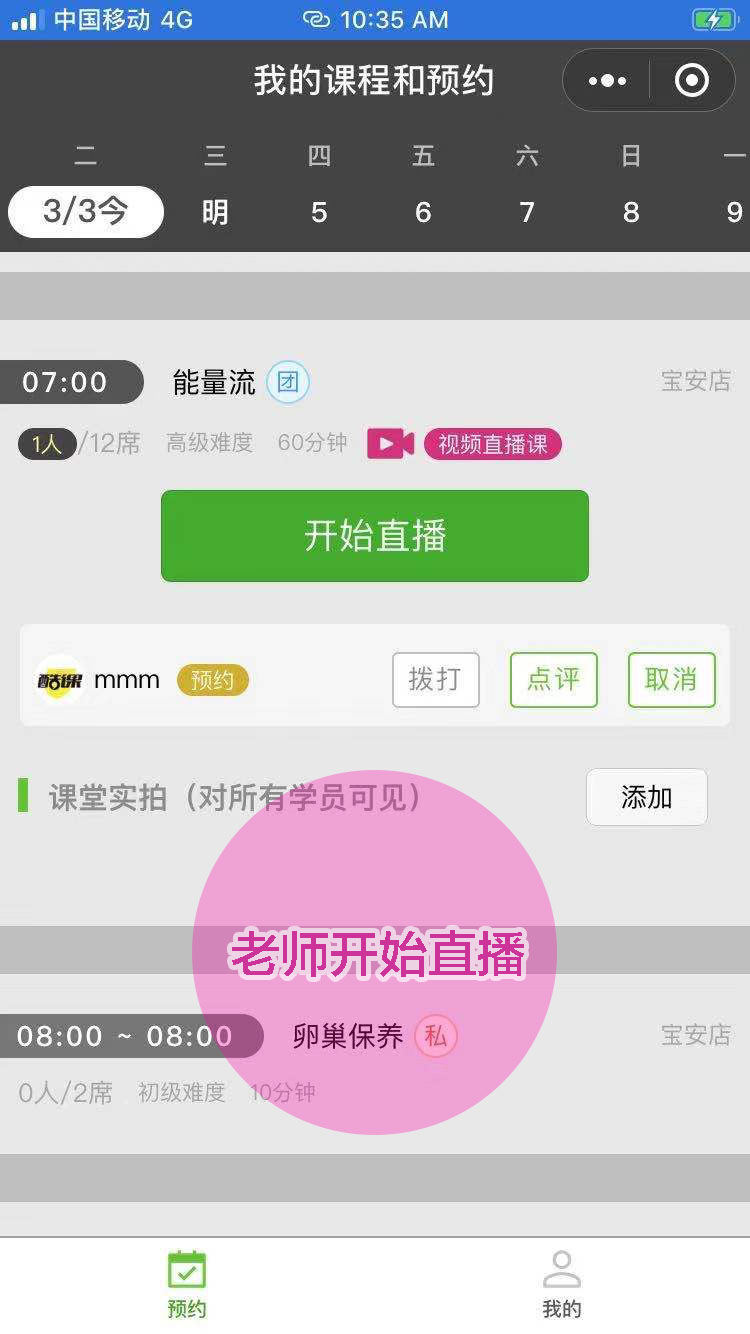This screenshot has width=750, height=1334.
Task: Select date 5 in the calendar row
Action: pyautogui.click(x=318, y=212)
